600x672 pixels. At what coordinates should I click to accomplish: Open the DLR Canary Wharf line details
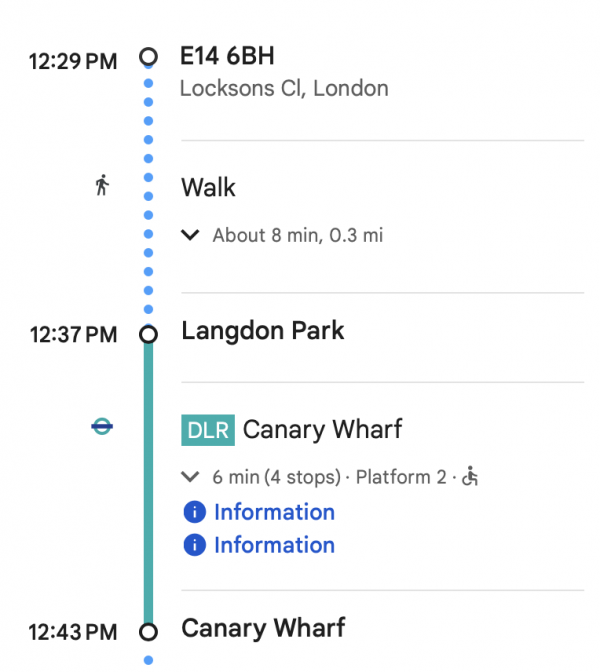pos(292,430)
